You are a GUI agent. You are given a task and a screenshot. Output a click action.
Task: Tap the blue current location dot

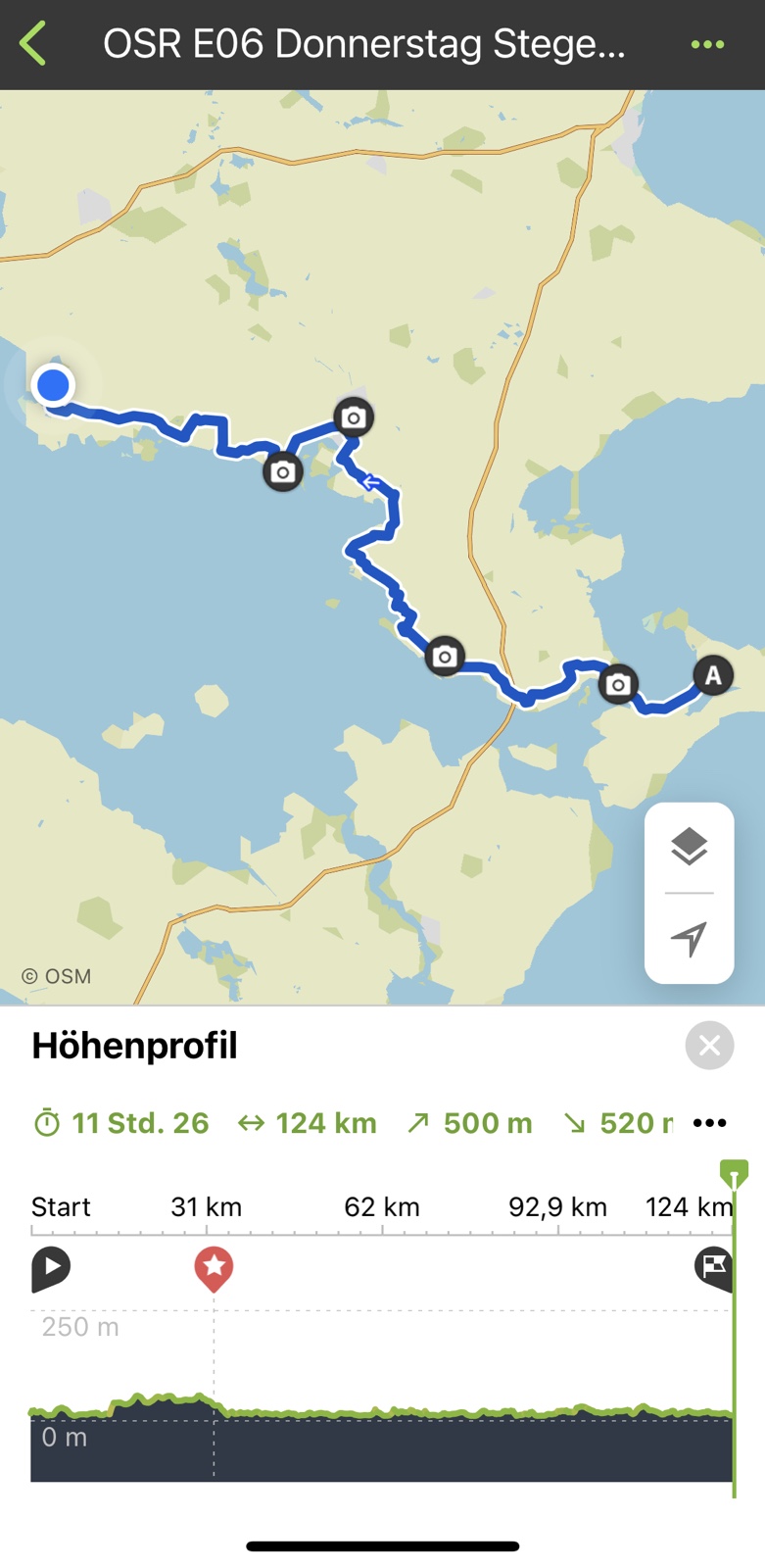[53, 385]
